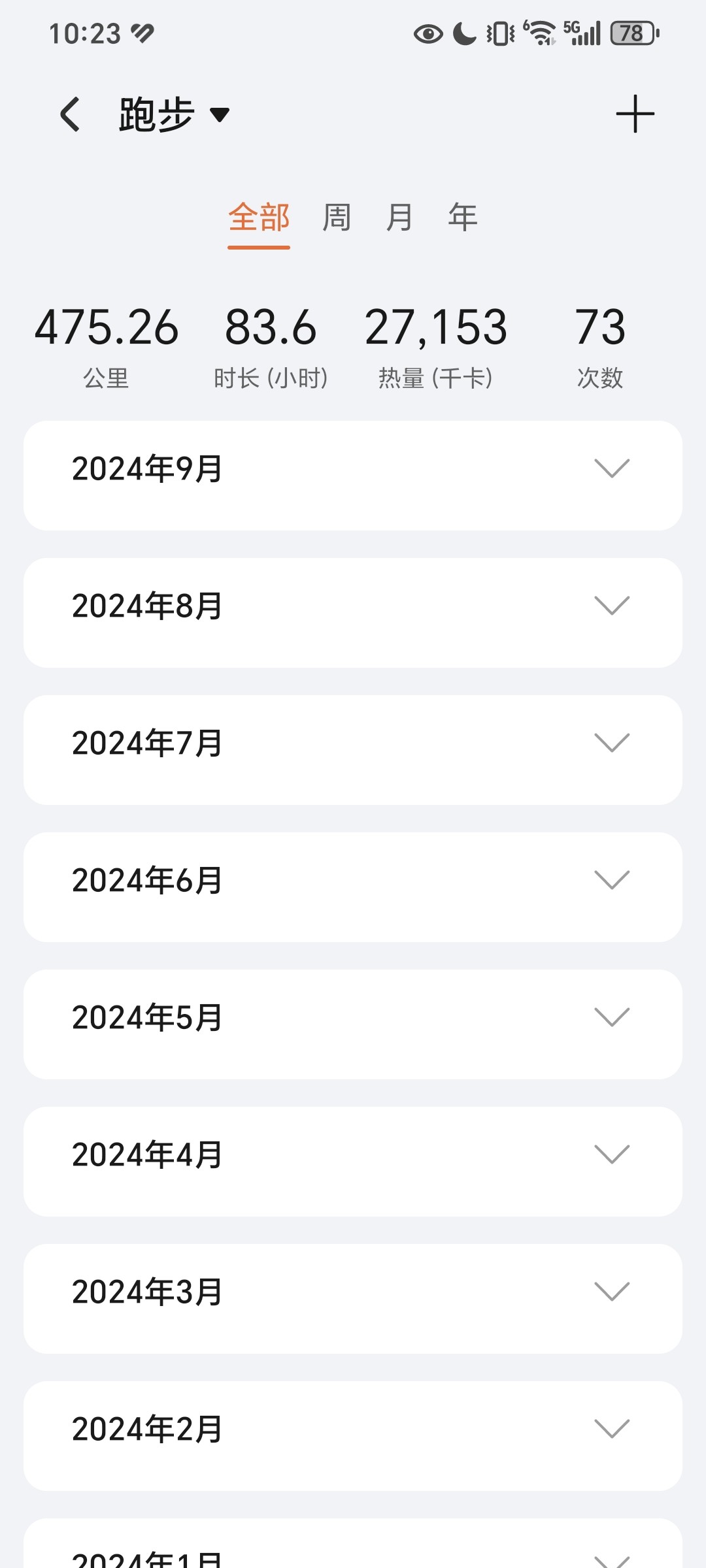This screenshot has height=1568, width=706.
Task: Expand the 2024年6月 records
Action: (353, 887)
